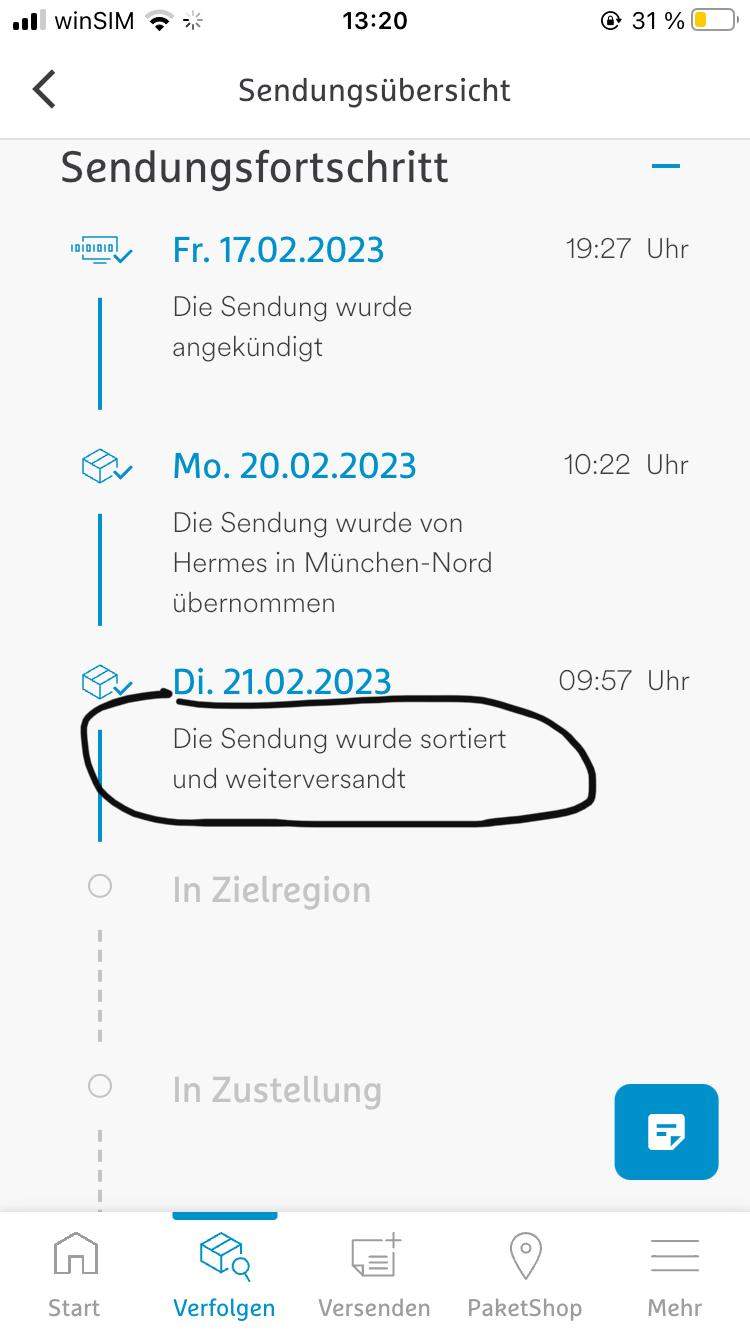This screenshot has height=1334, width=750.
Task: Tap the back chevron to leave Sendungsübersicht
Action: (44, 89)
